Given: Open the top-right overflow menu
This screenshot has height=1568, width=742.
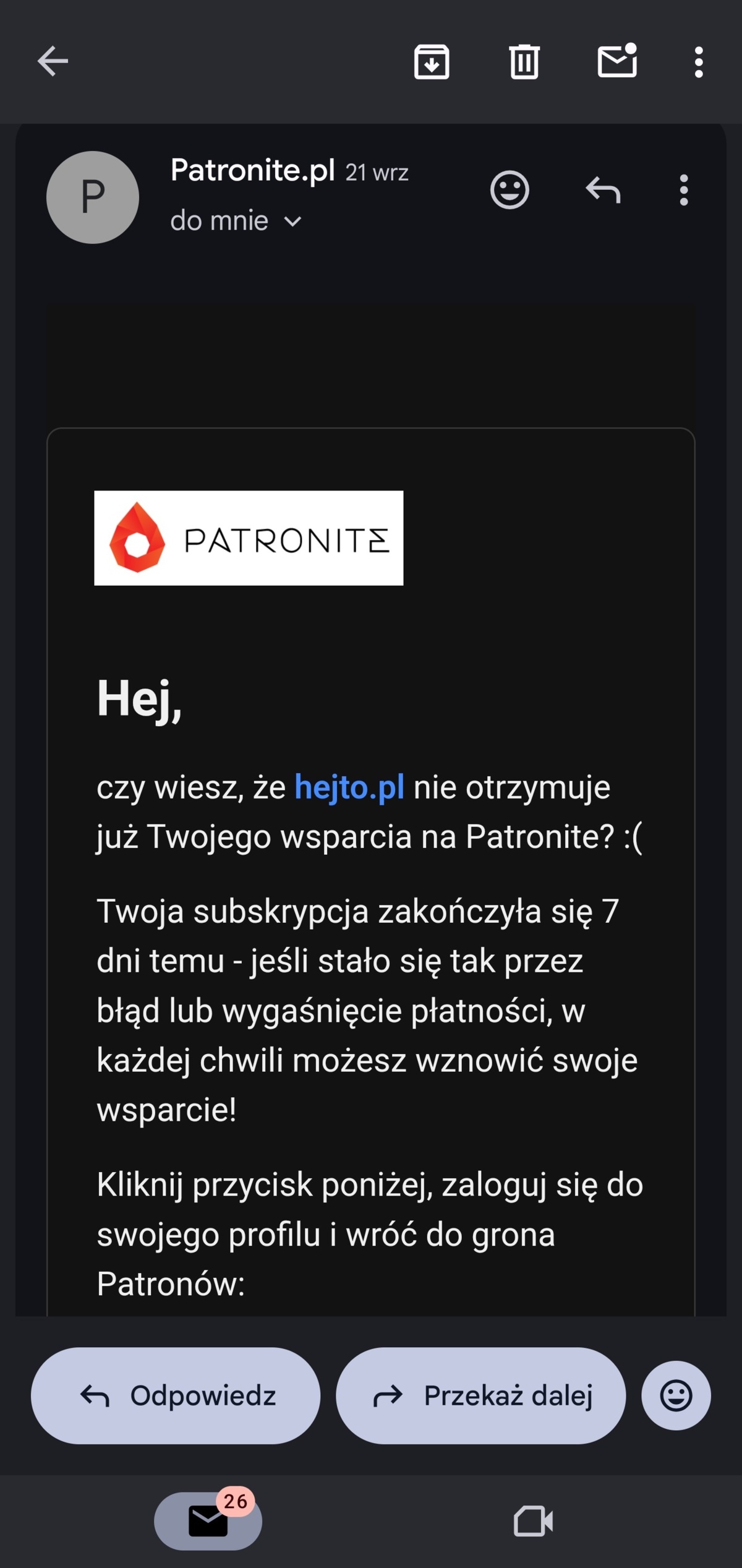Looking at the screenshot, I should [x=697, y=62].
